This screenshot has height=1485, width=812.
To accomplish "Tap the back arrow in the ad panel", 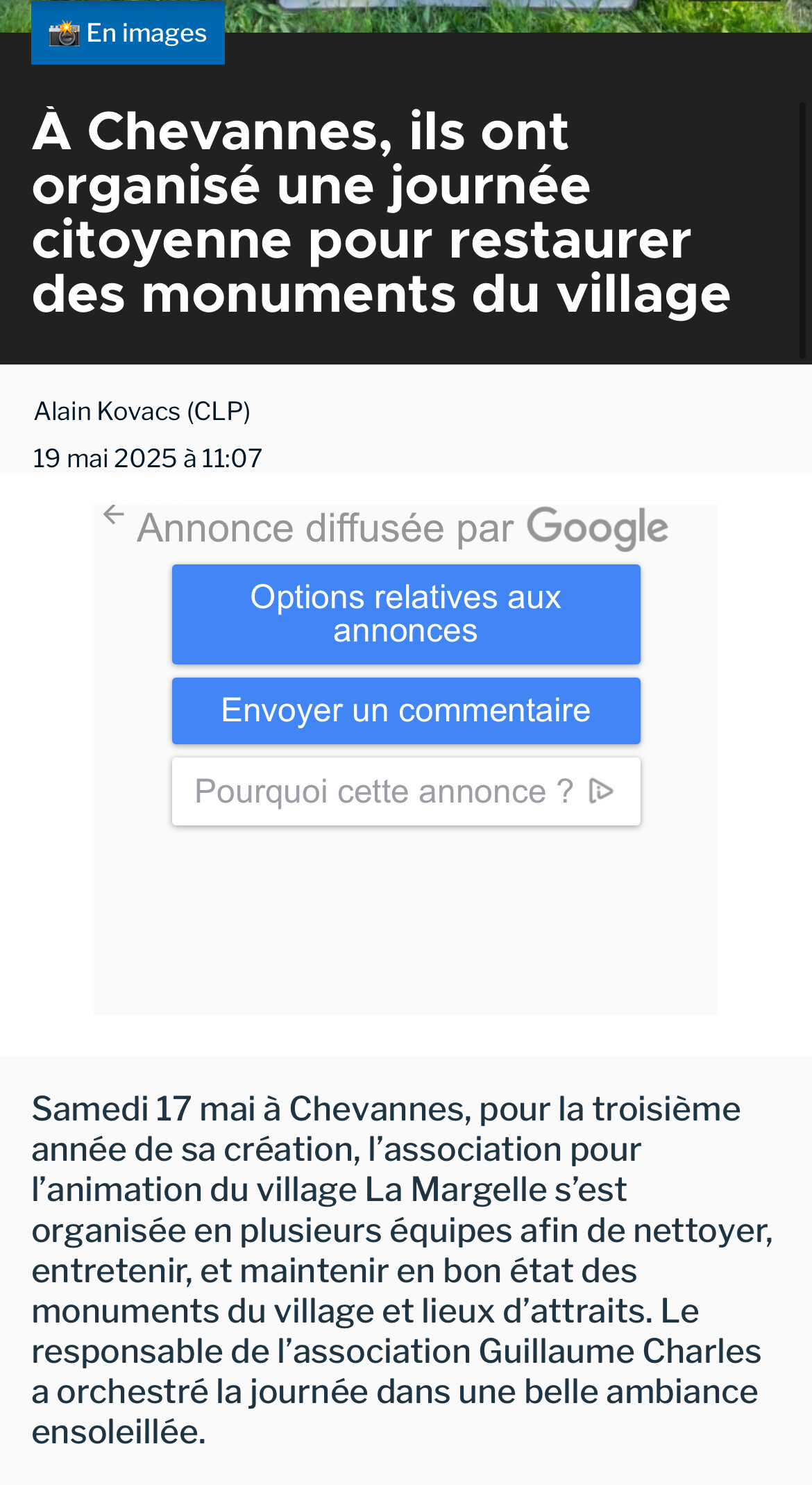I will (113, 515).
